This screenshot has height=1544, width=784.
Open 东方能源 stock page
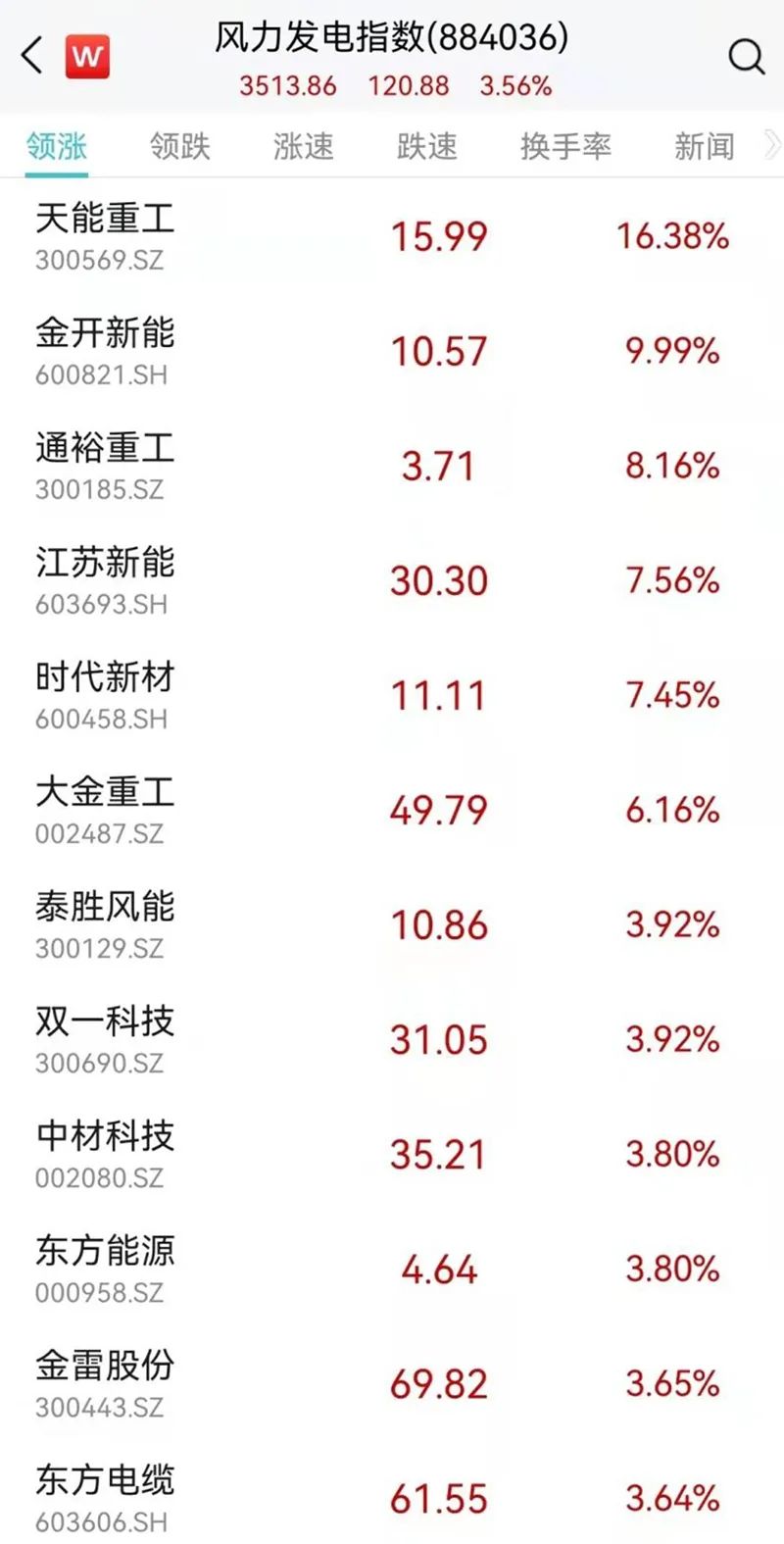(x=392, y=1269)
